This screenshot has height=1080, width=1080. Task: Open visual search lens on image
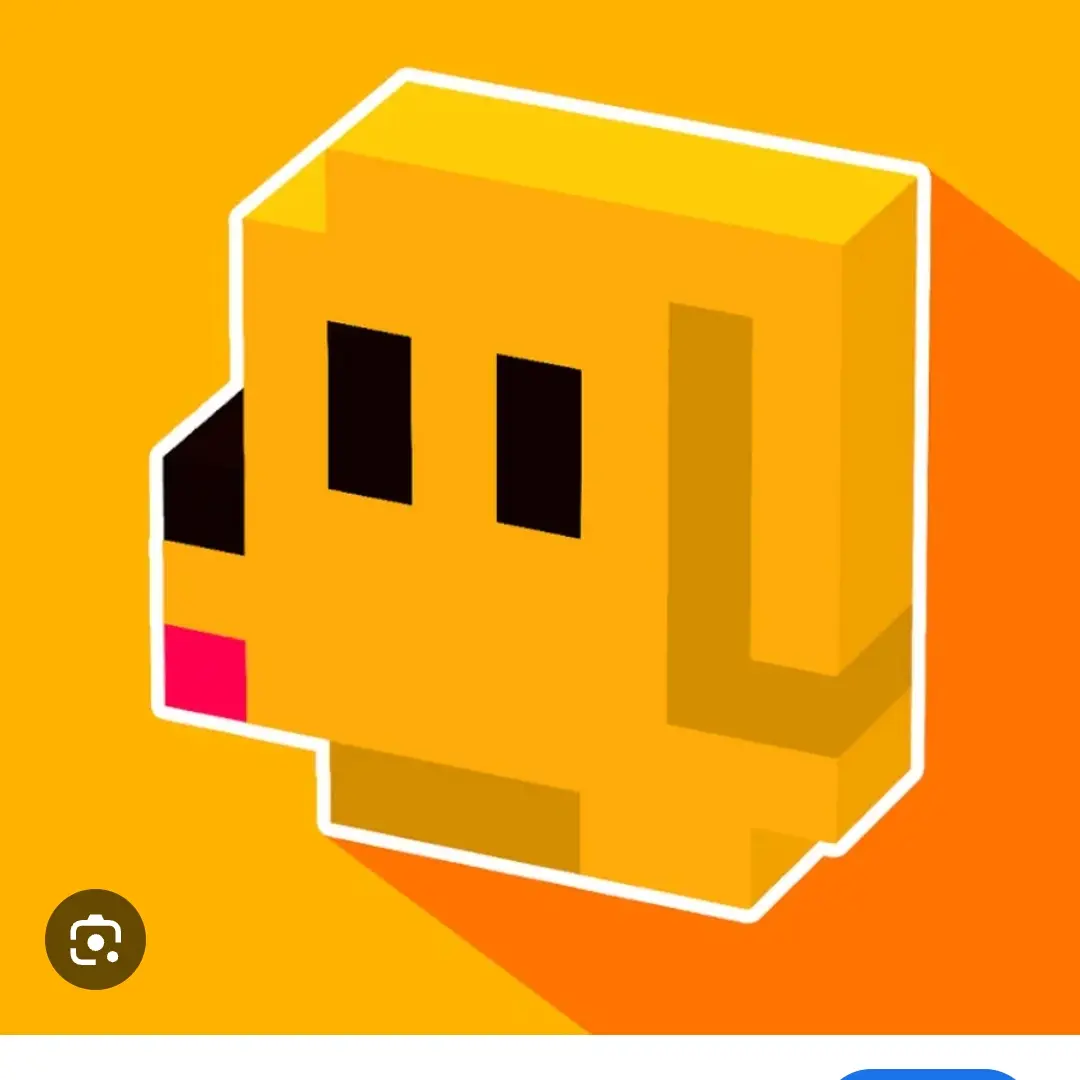point(96,940)
